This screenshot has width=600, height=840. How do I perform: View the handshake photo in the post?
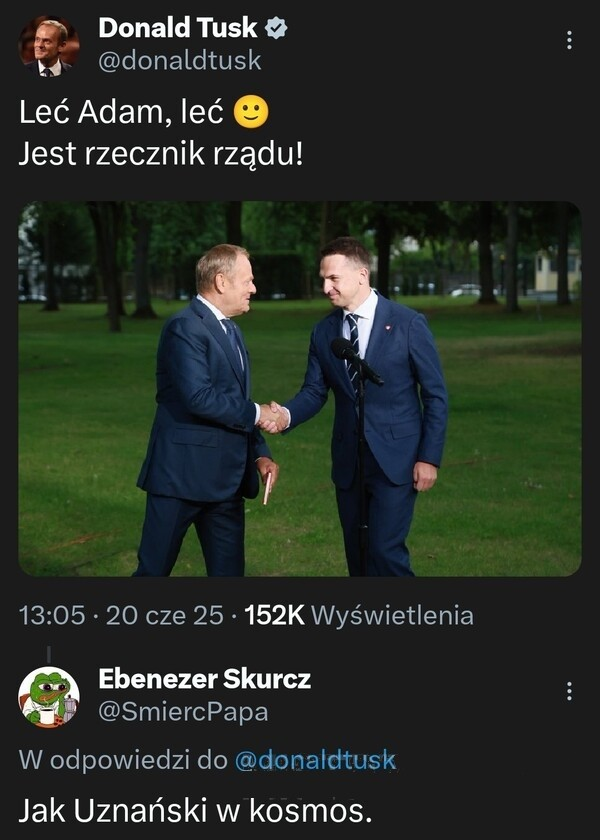(x=300, y=388)
